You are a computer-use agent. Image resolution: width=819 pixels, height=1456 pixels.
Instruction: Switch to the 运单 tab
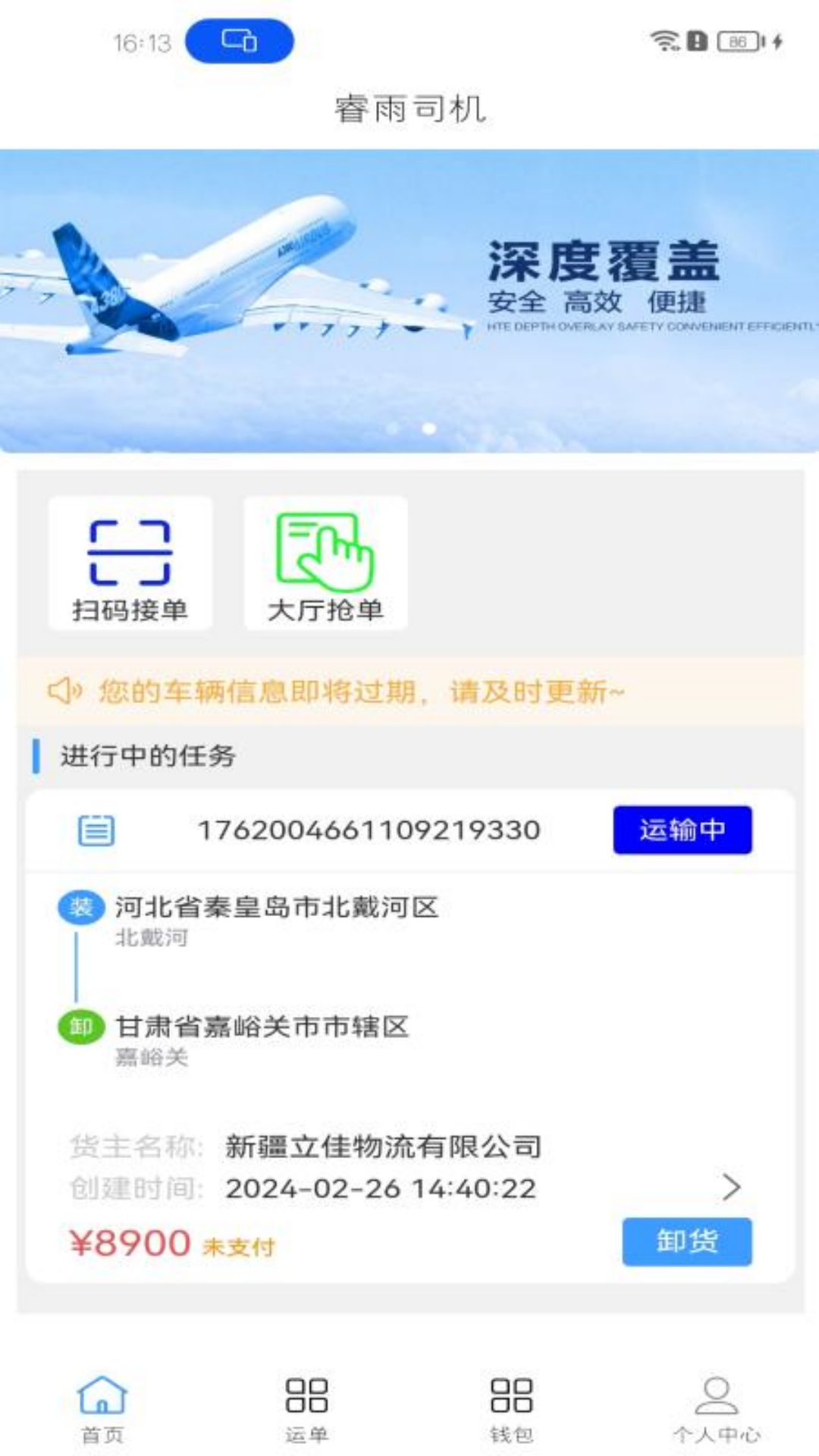click(306, 1409)
